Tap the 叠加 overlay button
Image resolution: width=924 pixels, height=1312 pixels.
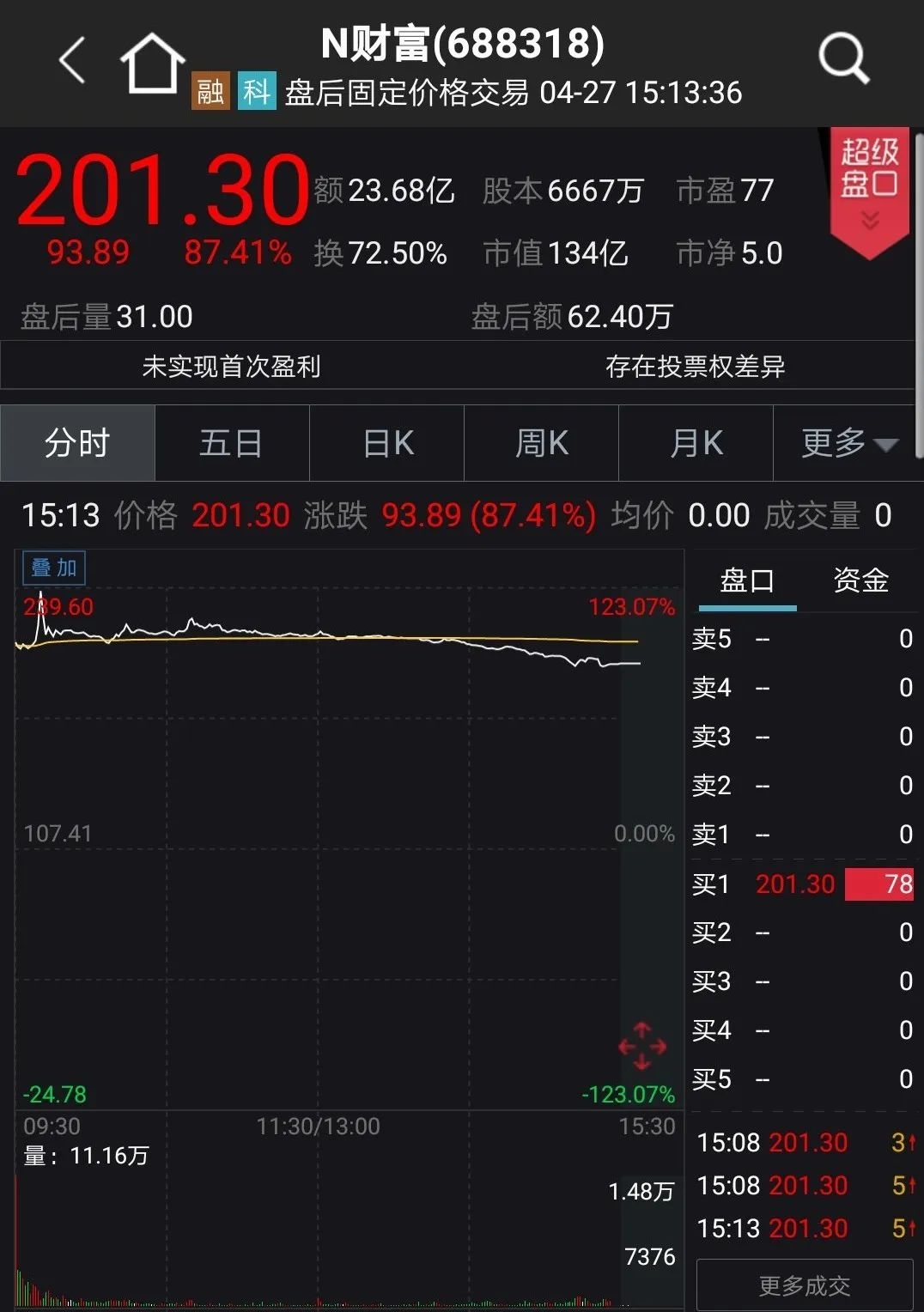54,568
